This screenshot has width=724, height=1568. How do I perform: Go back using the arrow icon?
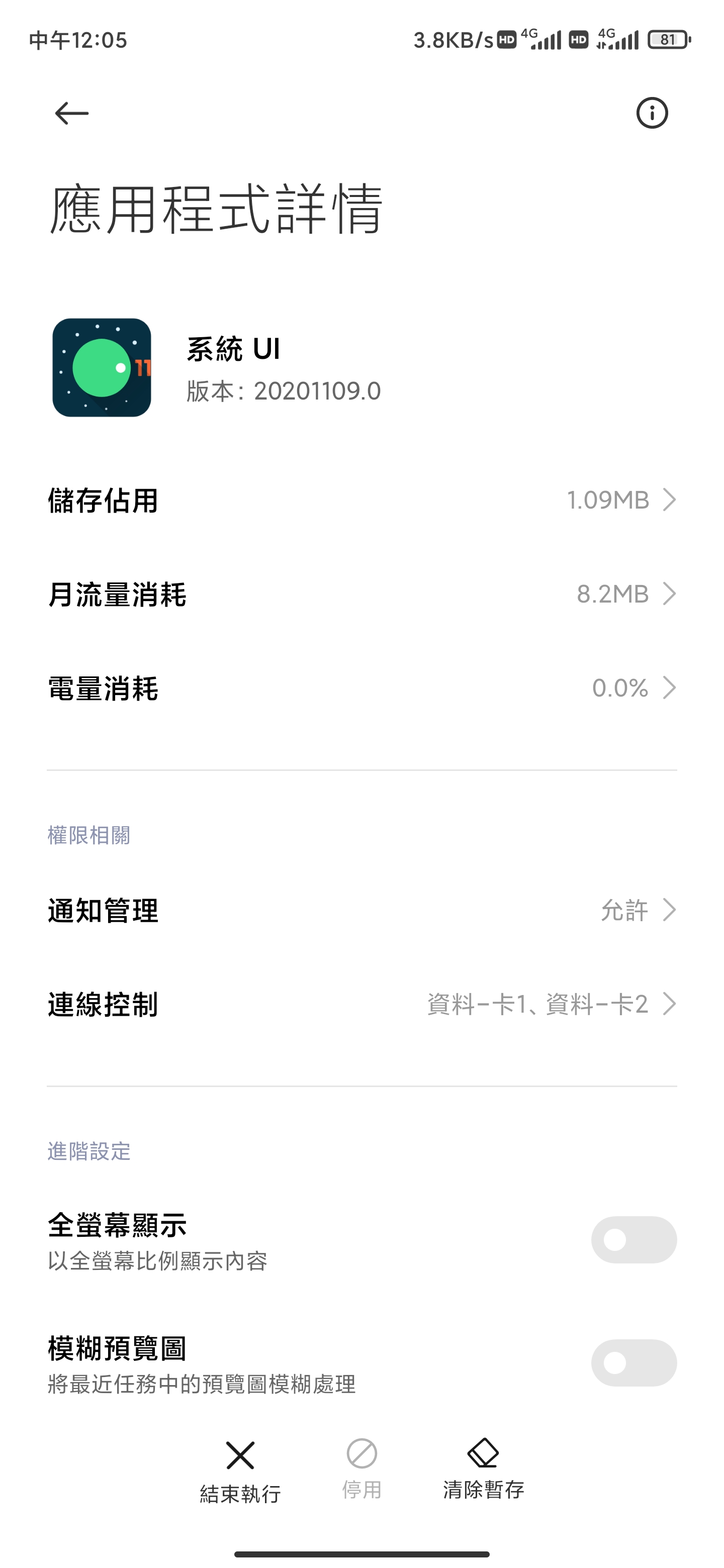coord(71,113)
